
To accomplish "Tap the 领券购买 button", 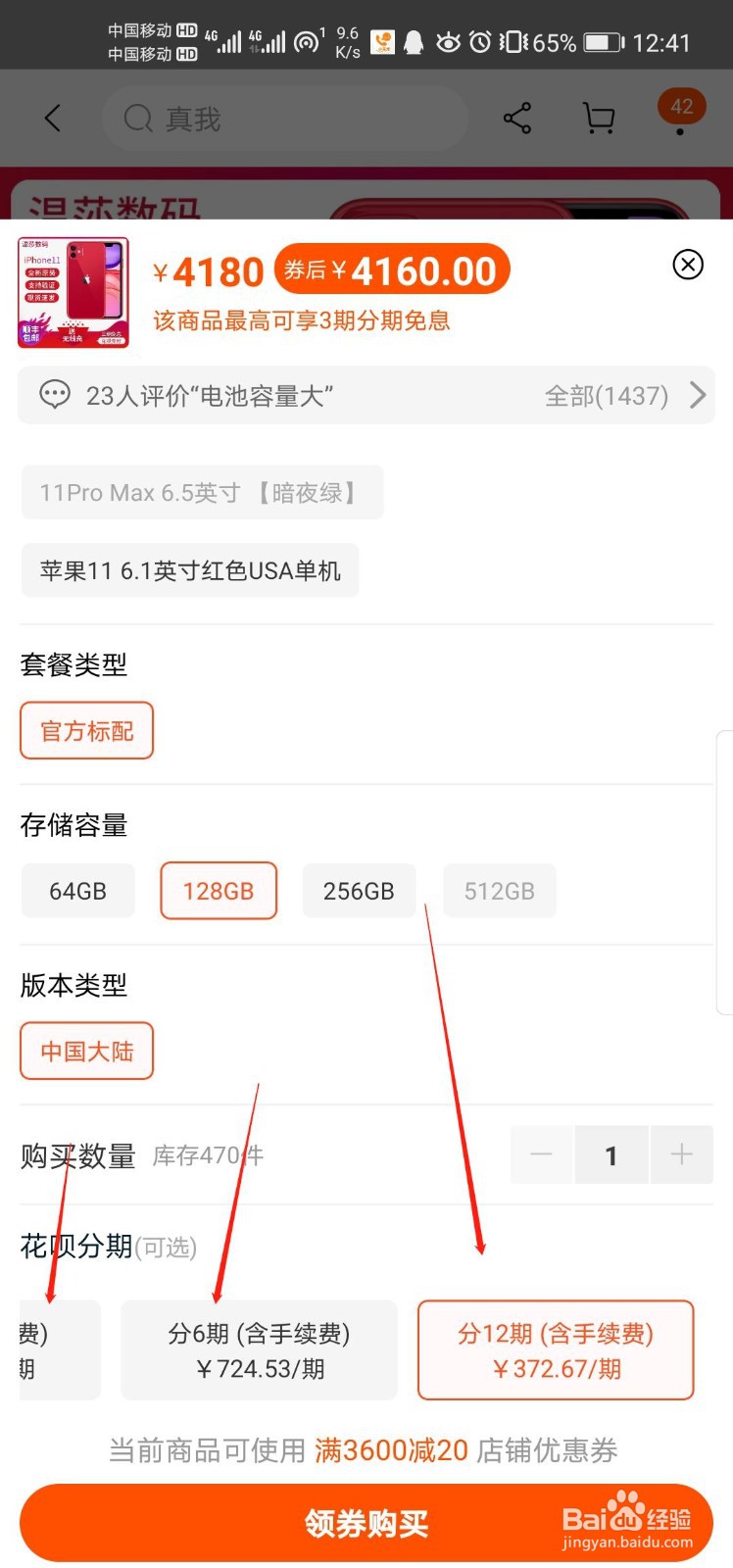I will [366, 1523].
